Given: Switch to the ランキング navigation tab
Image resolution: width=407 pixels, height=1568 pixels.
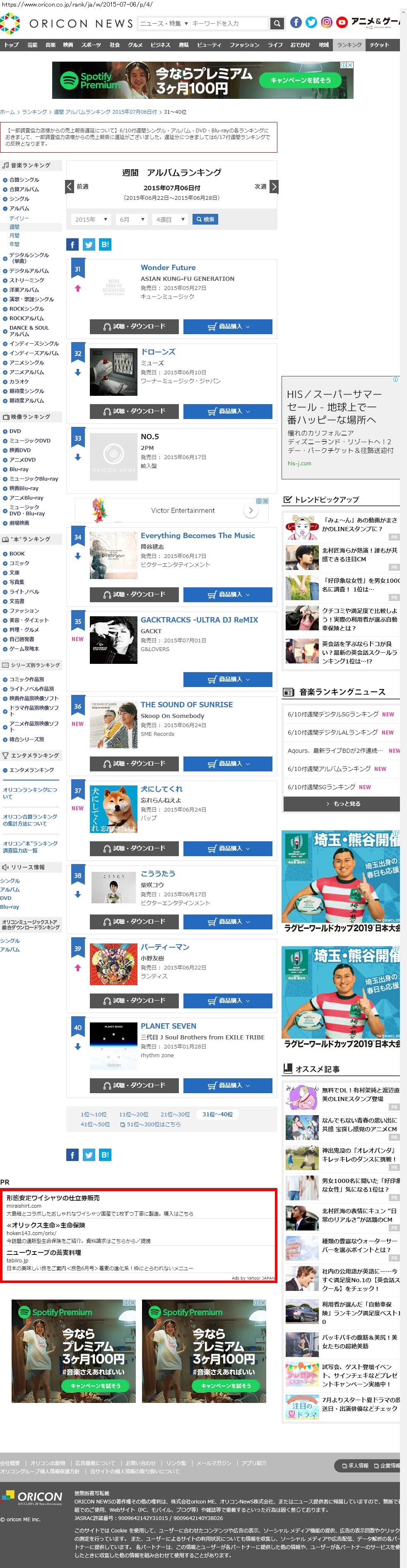Looking at the screenshot, I should click(x=349, y=45).
